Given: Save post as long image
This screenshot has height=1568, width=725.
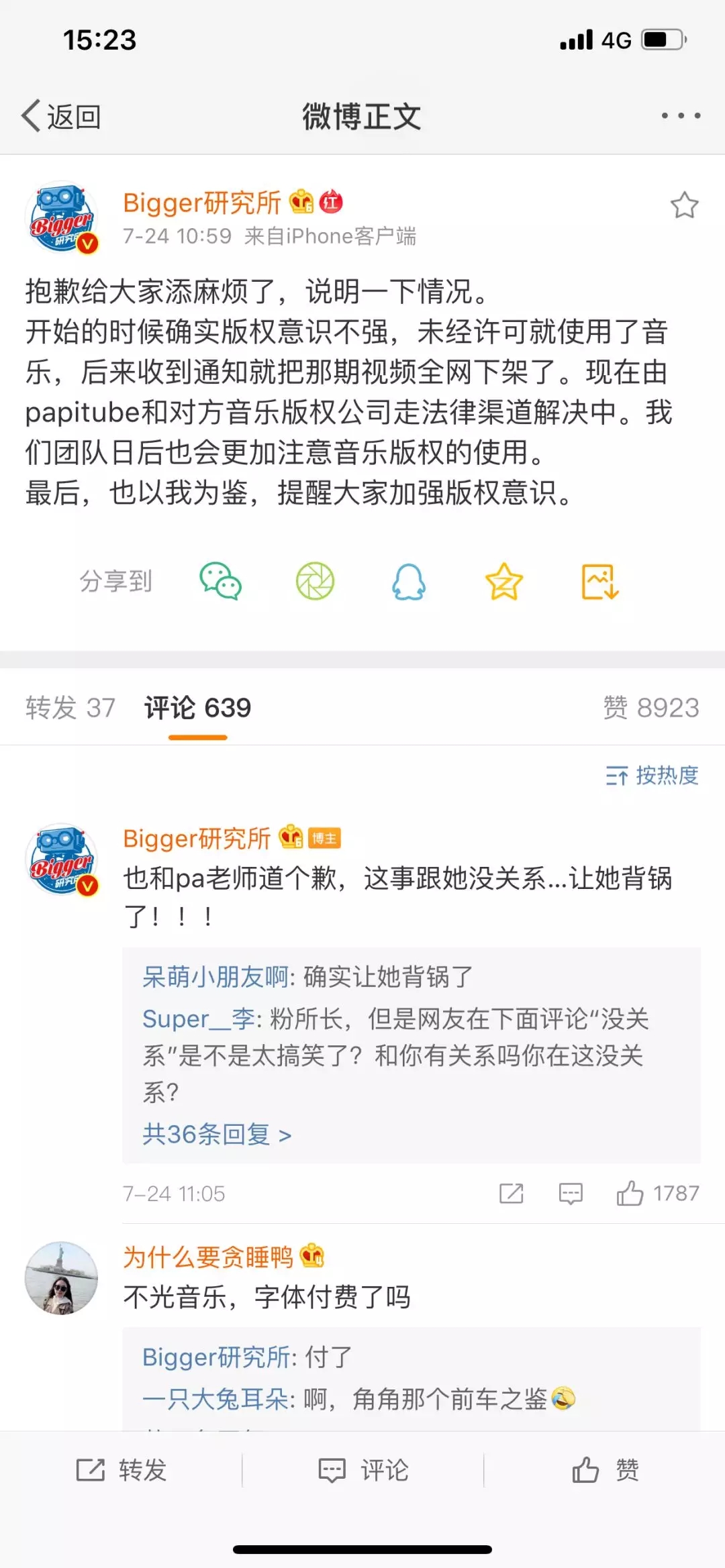Looking at the screenshot, I should pos(599,581).
